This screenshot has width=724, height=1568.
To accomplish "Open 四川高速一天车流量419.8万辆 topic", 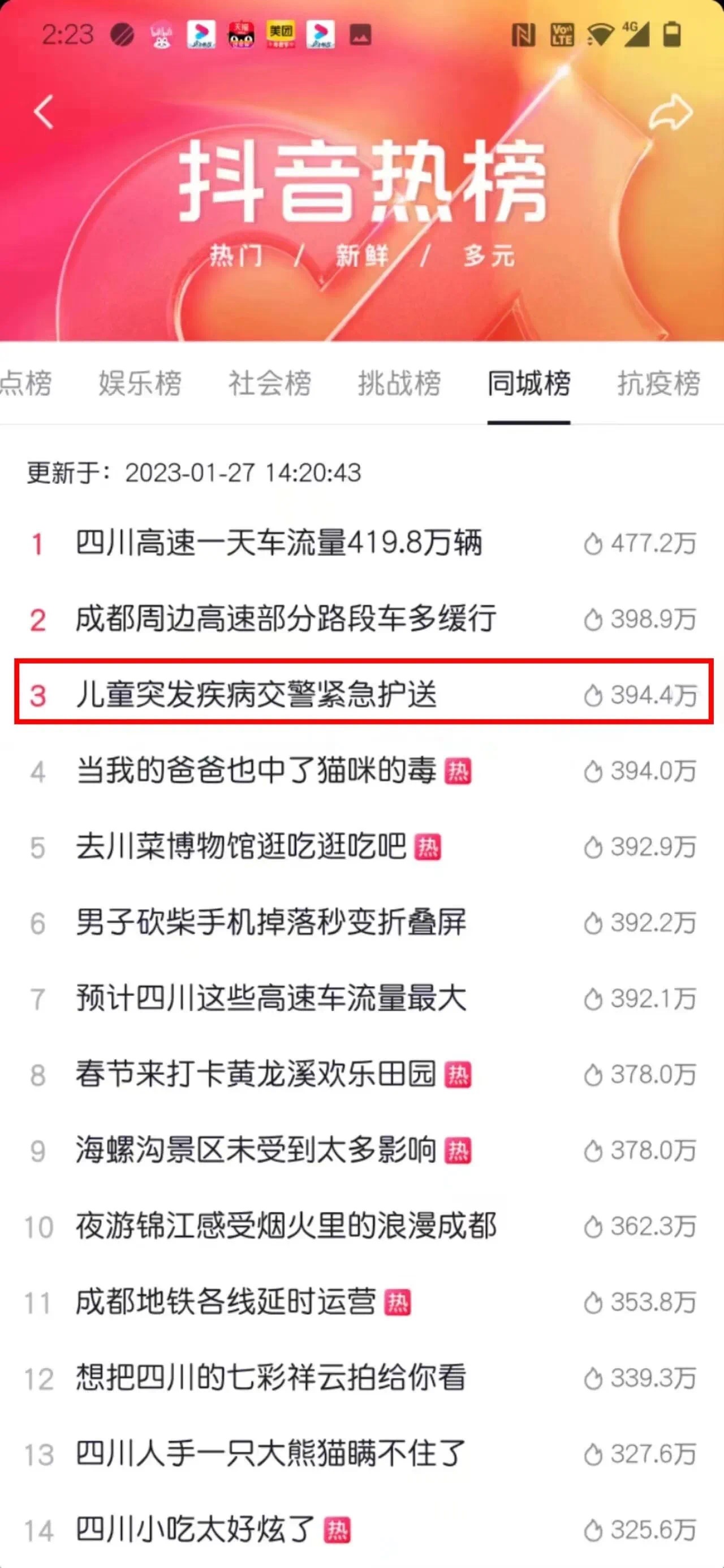I will pyautogui.click(x=279, y=543).
